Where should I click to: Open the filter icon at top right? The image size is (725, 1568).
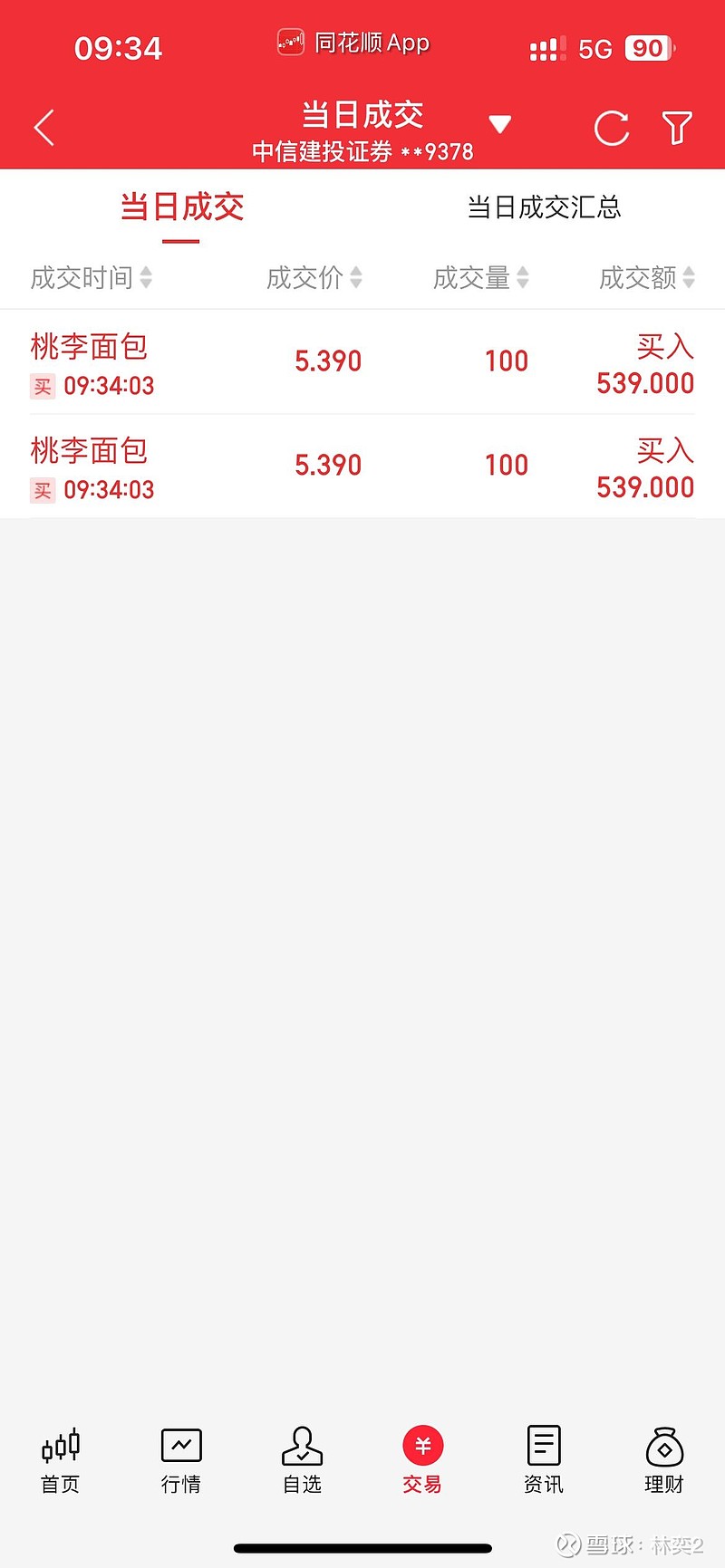[x=676, y=128]
